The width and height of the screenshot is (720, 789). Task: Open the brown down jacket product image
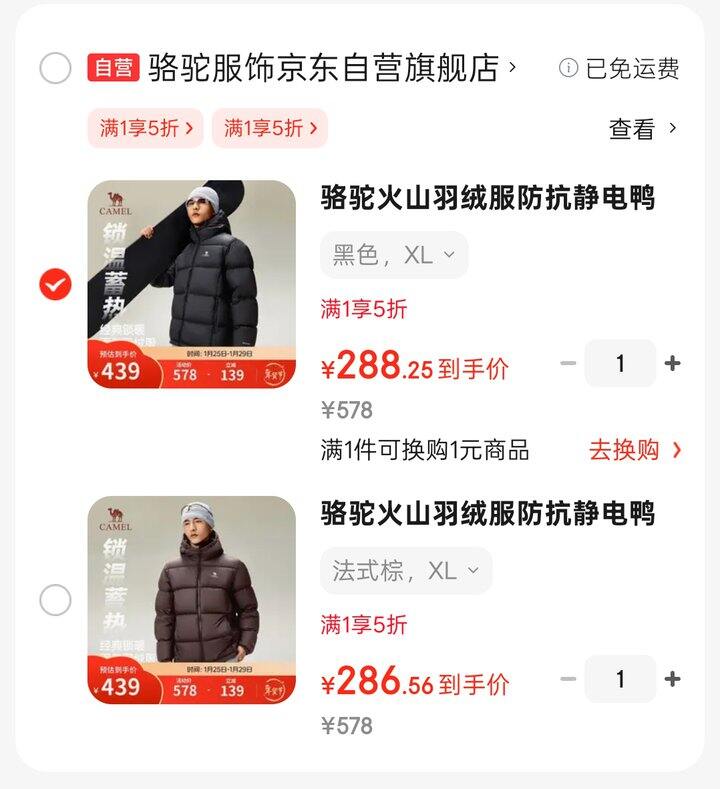[x=192, y=600]
